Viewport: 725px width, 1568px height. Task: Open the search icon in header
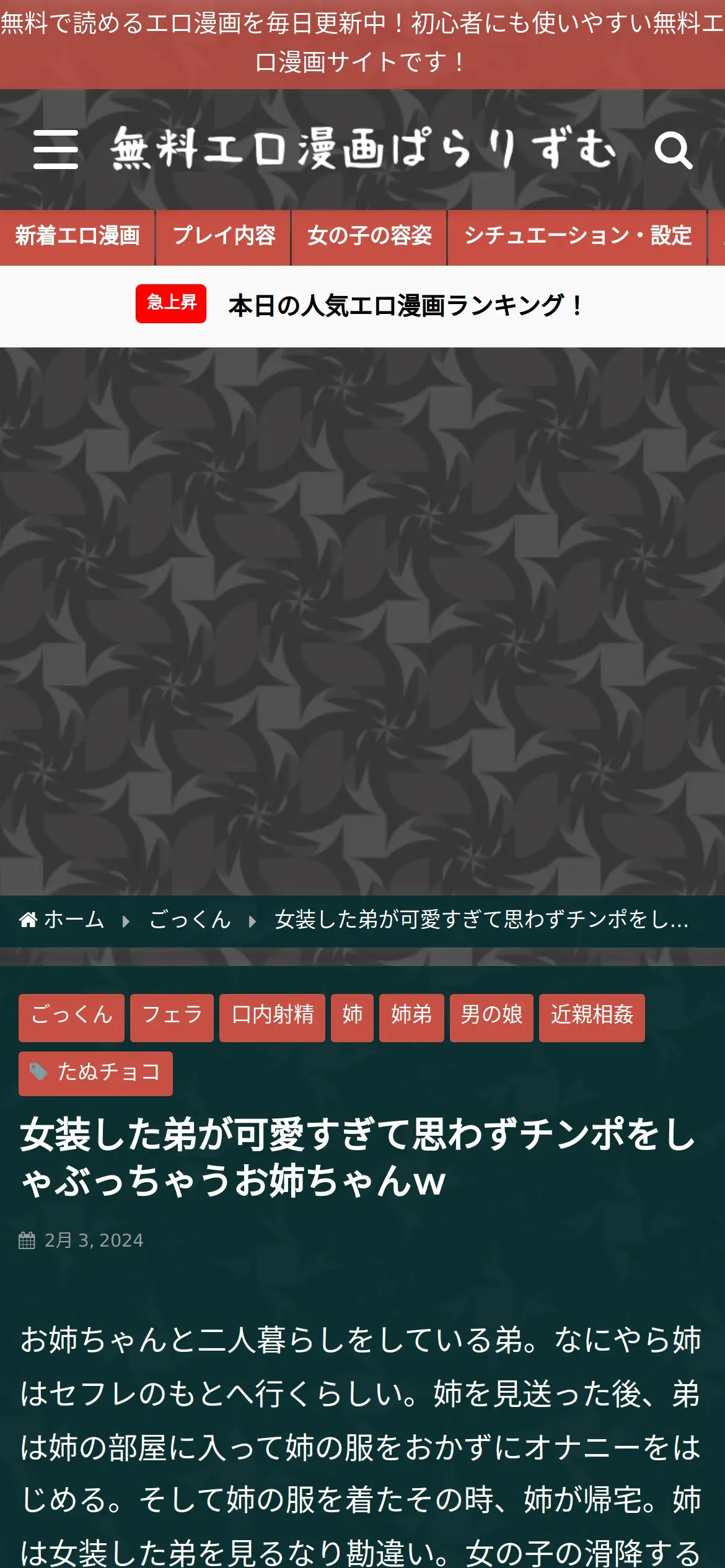[x=674, y=150]
